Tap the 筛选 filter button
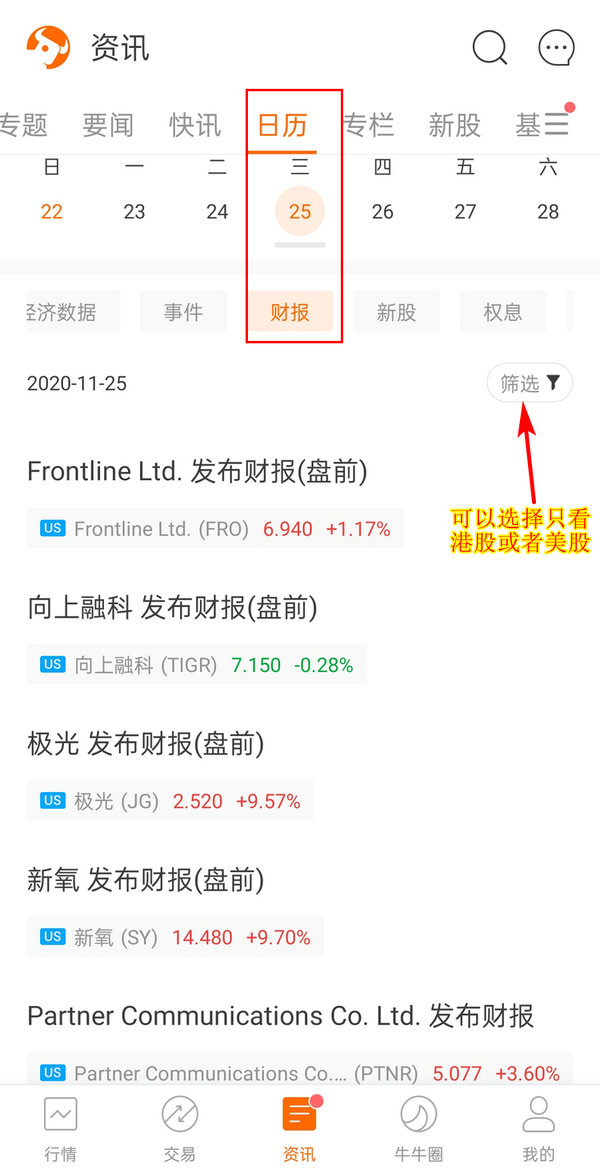 (x=530, y=383)
